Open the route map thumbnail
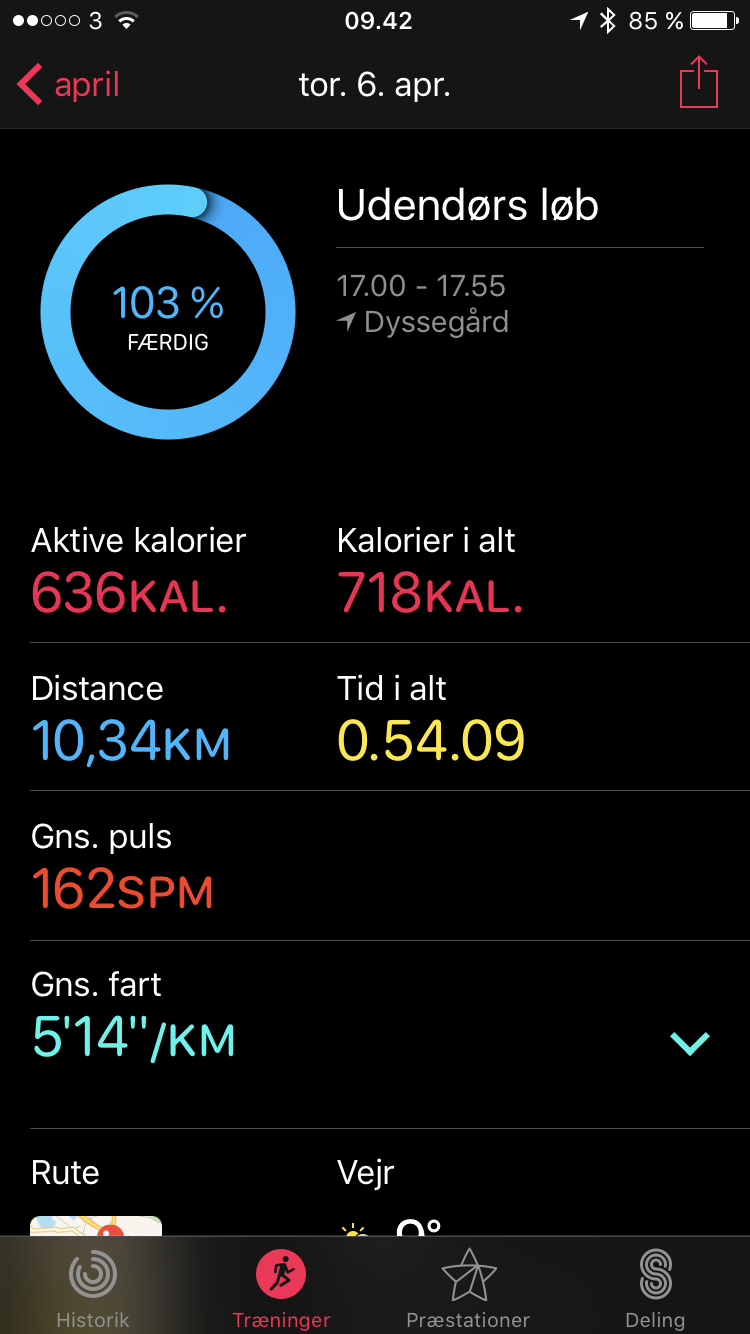750x1334 pixels. pyautogui.click(x=96, y=1226)
